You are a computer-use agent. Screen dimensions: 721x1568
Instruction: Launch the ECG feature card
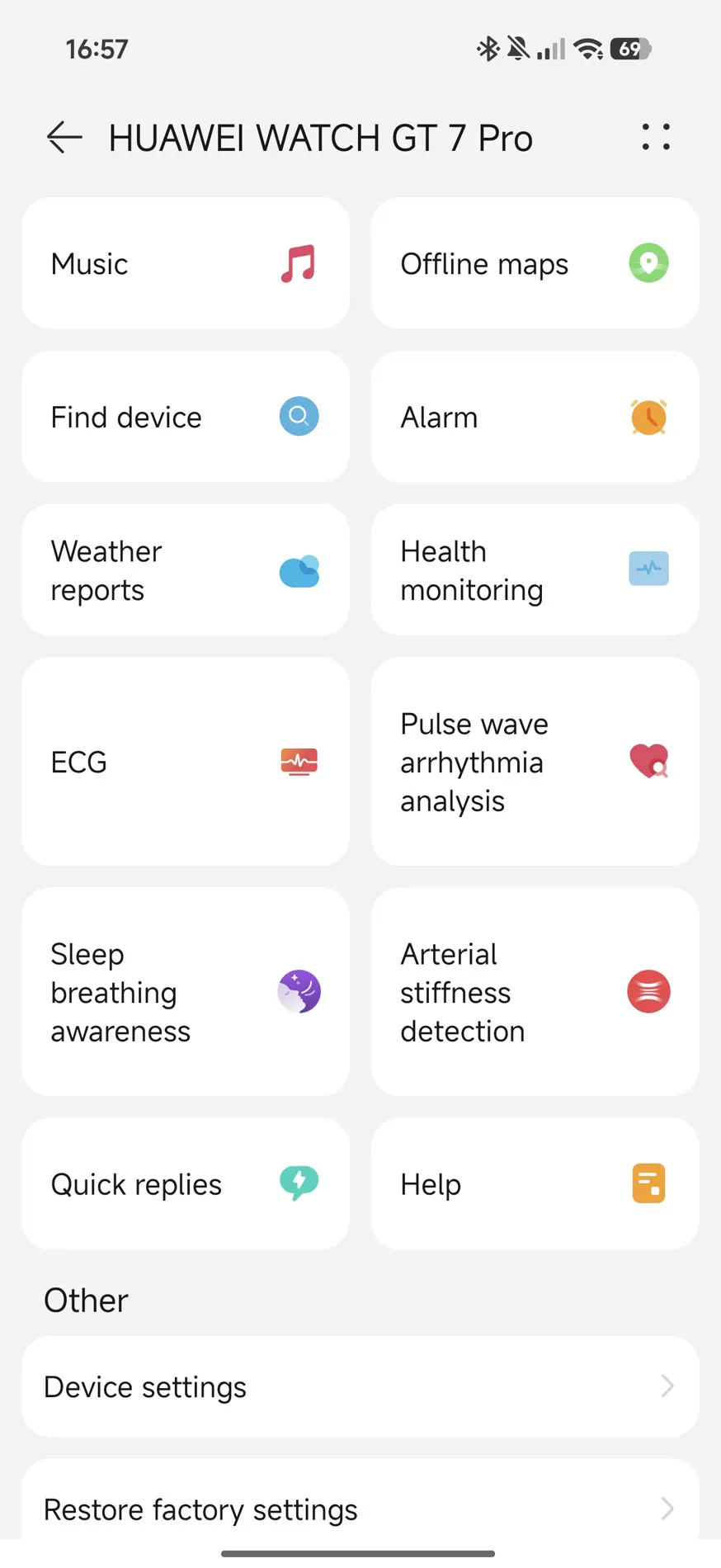click(186, 762)
